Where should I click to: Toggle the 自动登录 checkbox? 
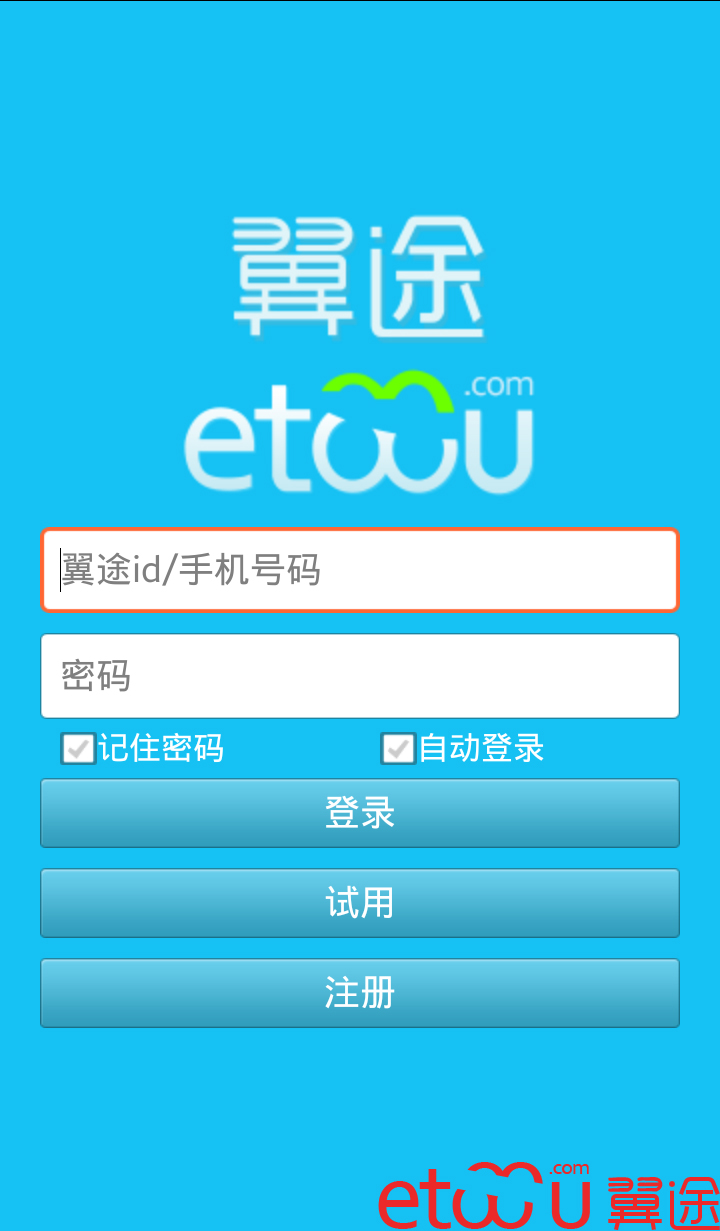tap(398, 748)
